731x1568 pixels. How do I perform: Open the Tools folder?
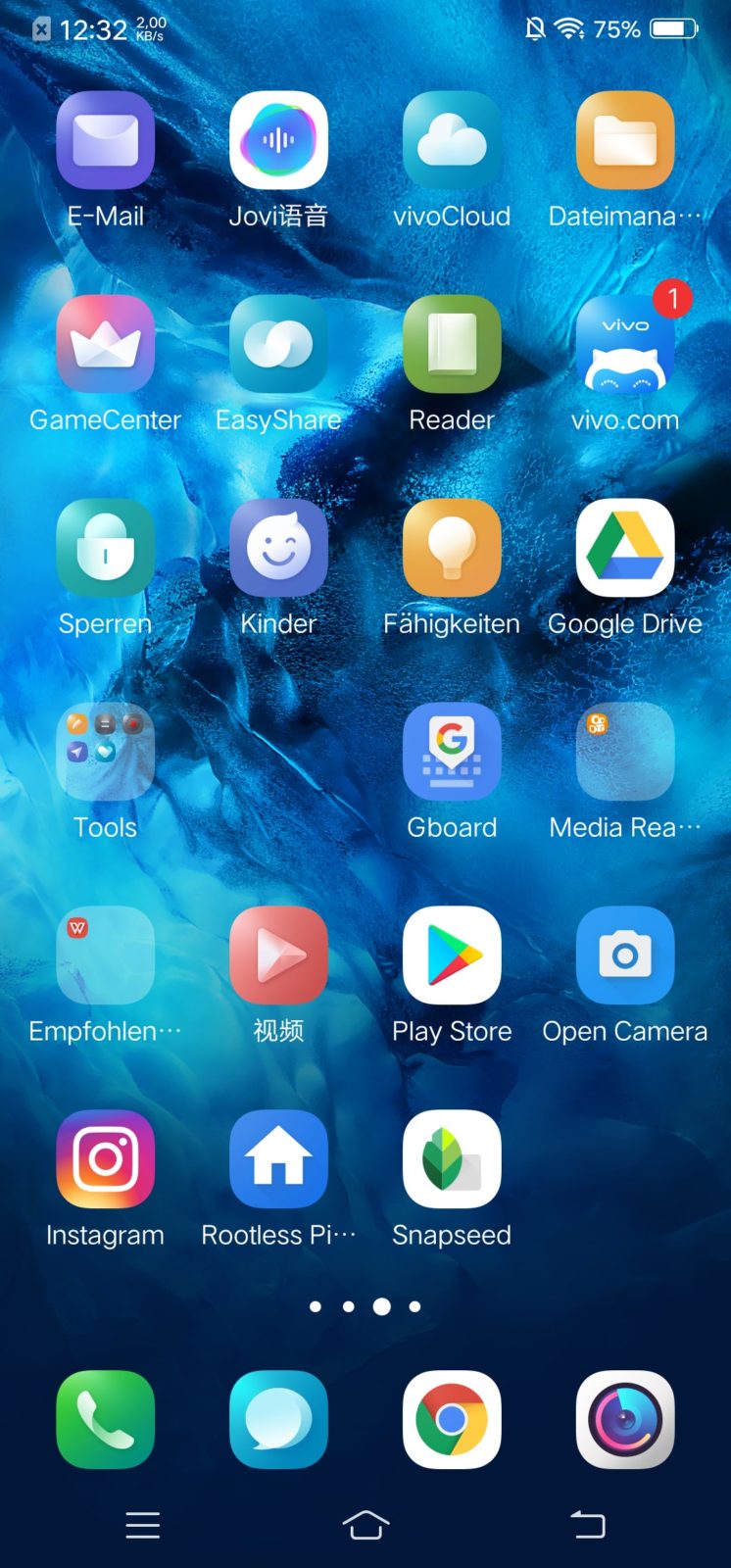pos(105,752)
